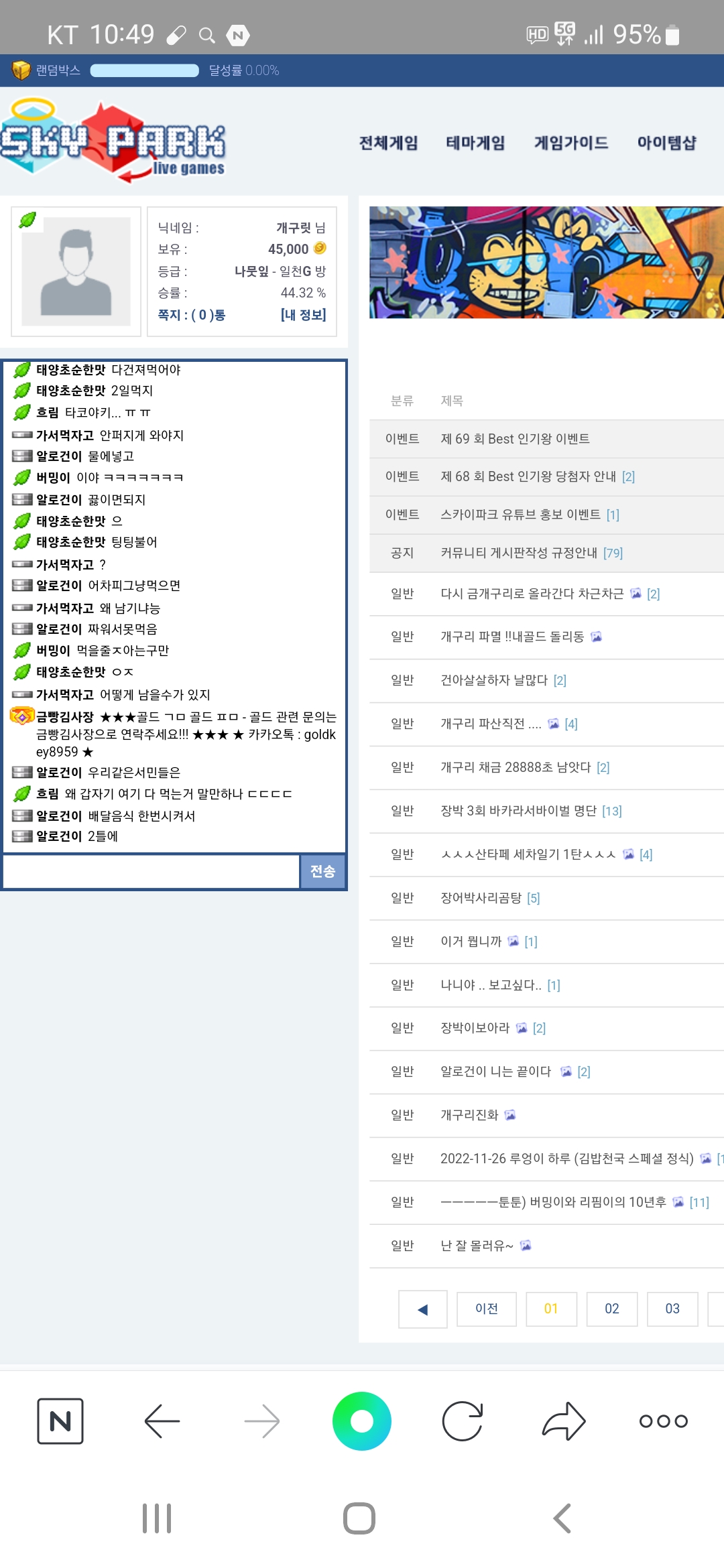Open the 전체게임 menu
Viewport: 724px width, 1568px height.
388,143
